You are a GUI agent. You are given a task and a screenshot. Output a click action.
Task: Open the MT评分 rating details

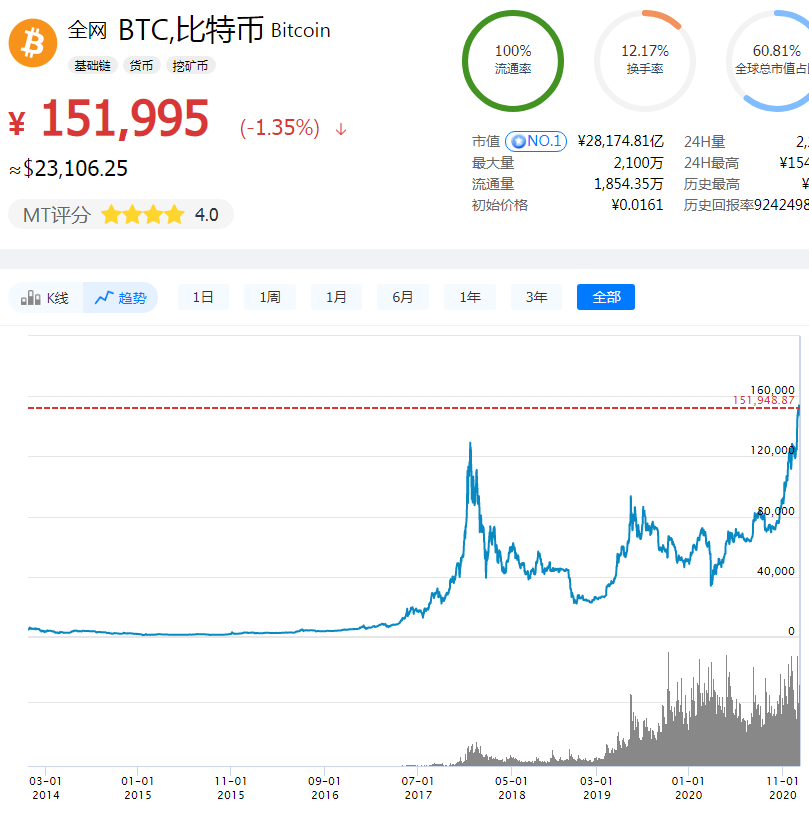[120, 214]
